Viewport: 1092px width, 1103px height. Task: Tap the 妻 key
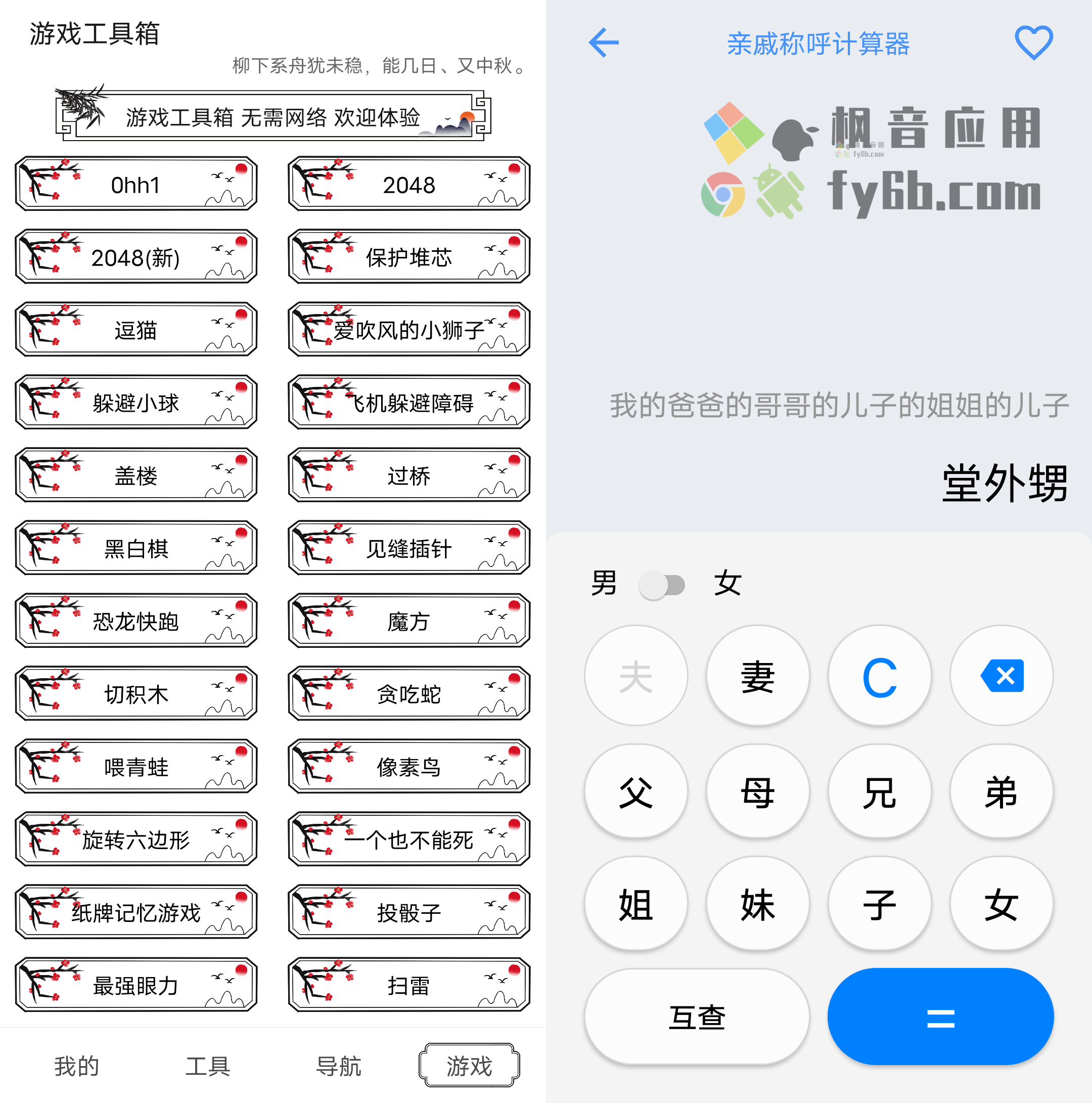757,676
